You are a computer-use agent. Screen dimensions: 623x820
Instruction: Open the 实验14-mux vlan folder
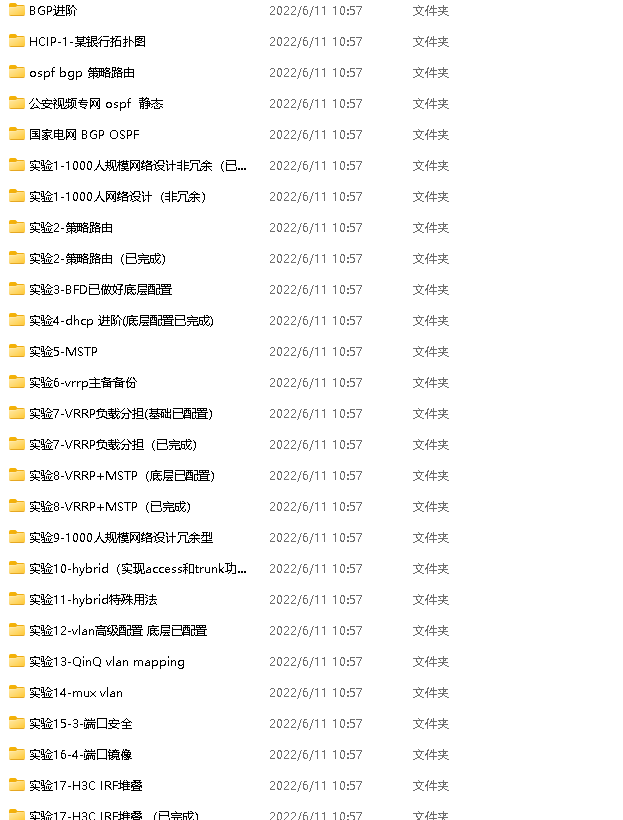point(76,693)
